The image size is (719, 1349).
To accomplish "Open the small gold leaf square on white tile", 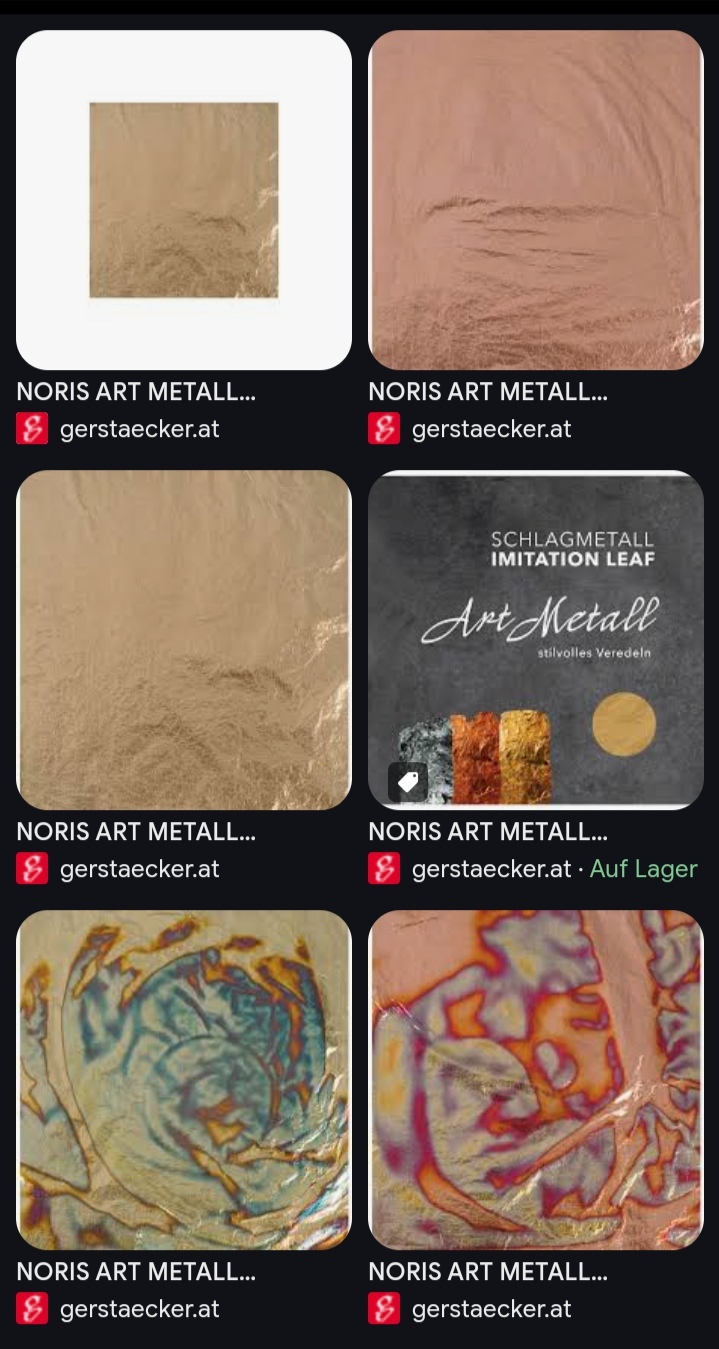I will tap(184, 200).
